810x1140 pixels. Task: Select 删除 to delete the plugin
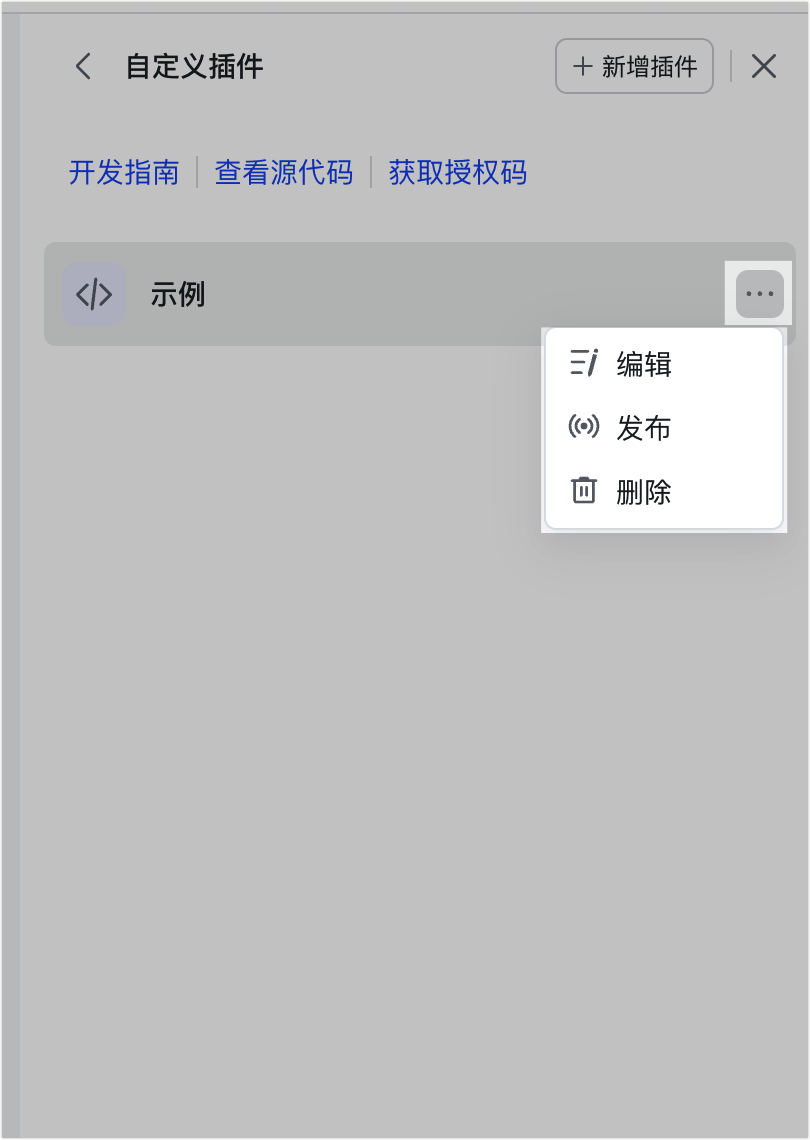[x=643, y=492]
